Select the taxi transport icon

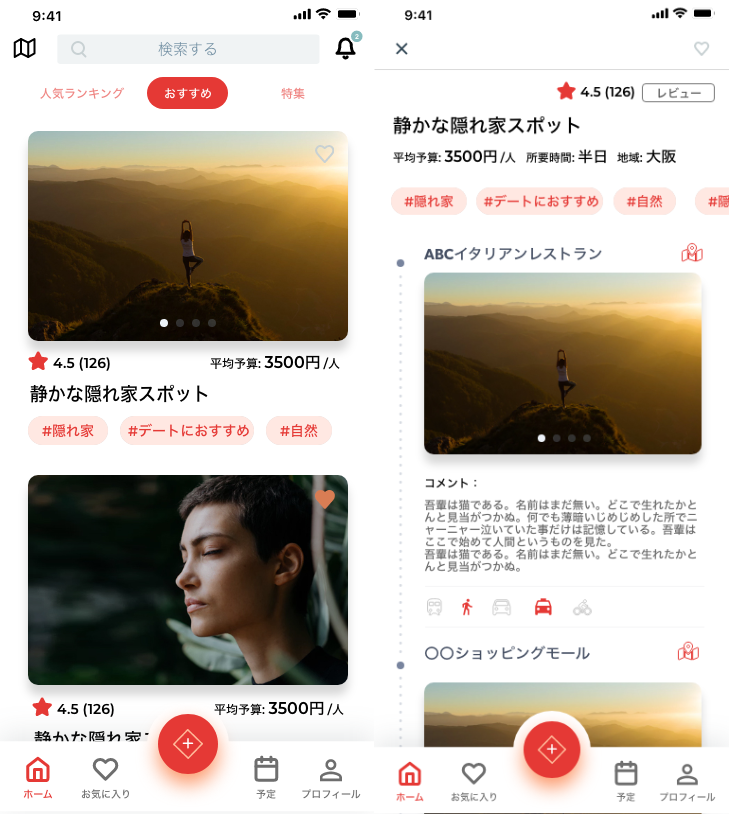pos(543,607)
